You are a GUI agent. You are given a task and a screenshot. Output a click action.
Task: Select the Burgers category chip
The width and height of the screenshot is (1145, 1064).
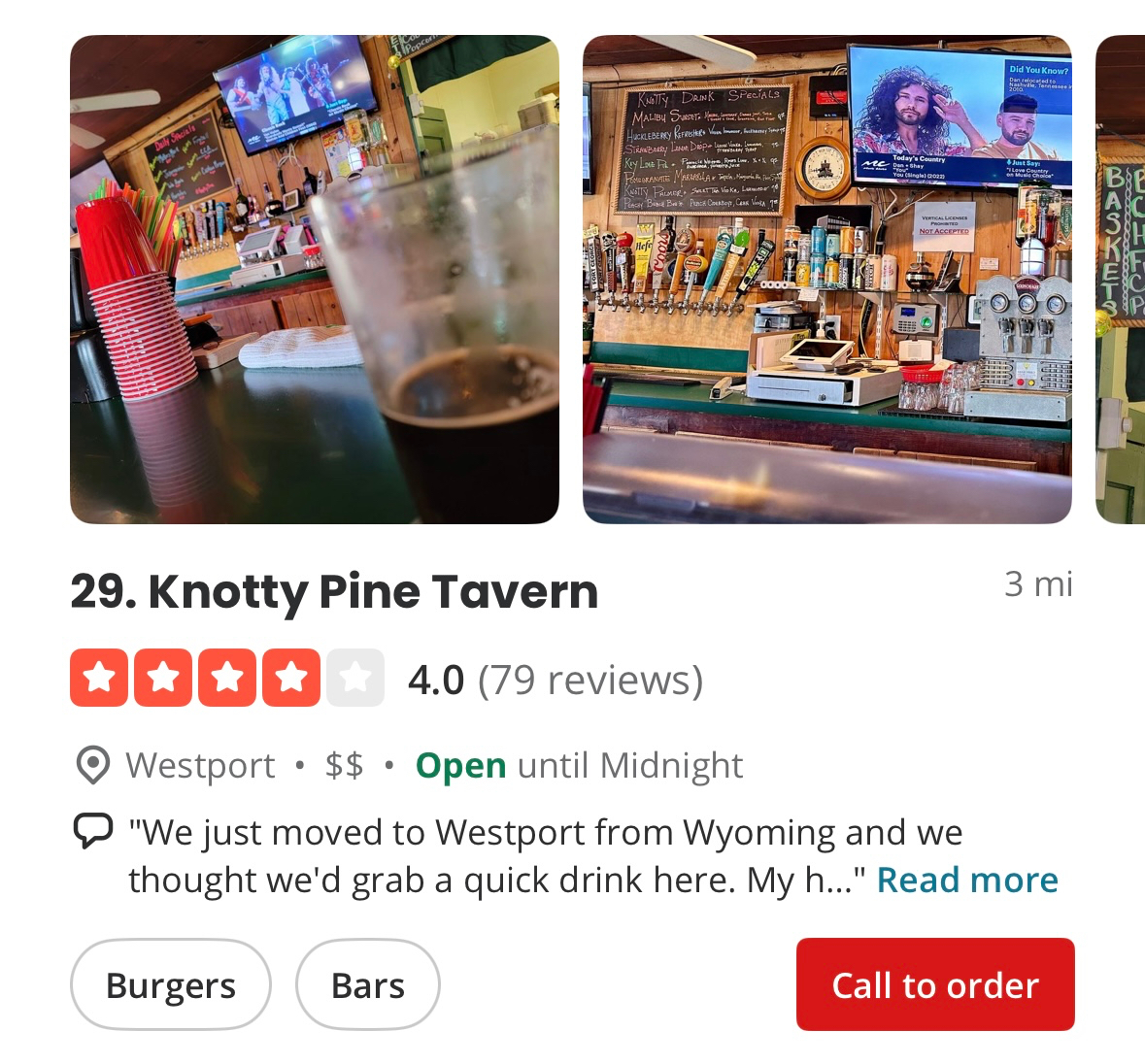[x=171, y=984]
